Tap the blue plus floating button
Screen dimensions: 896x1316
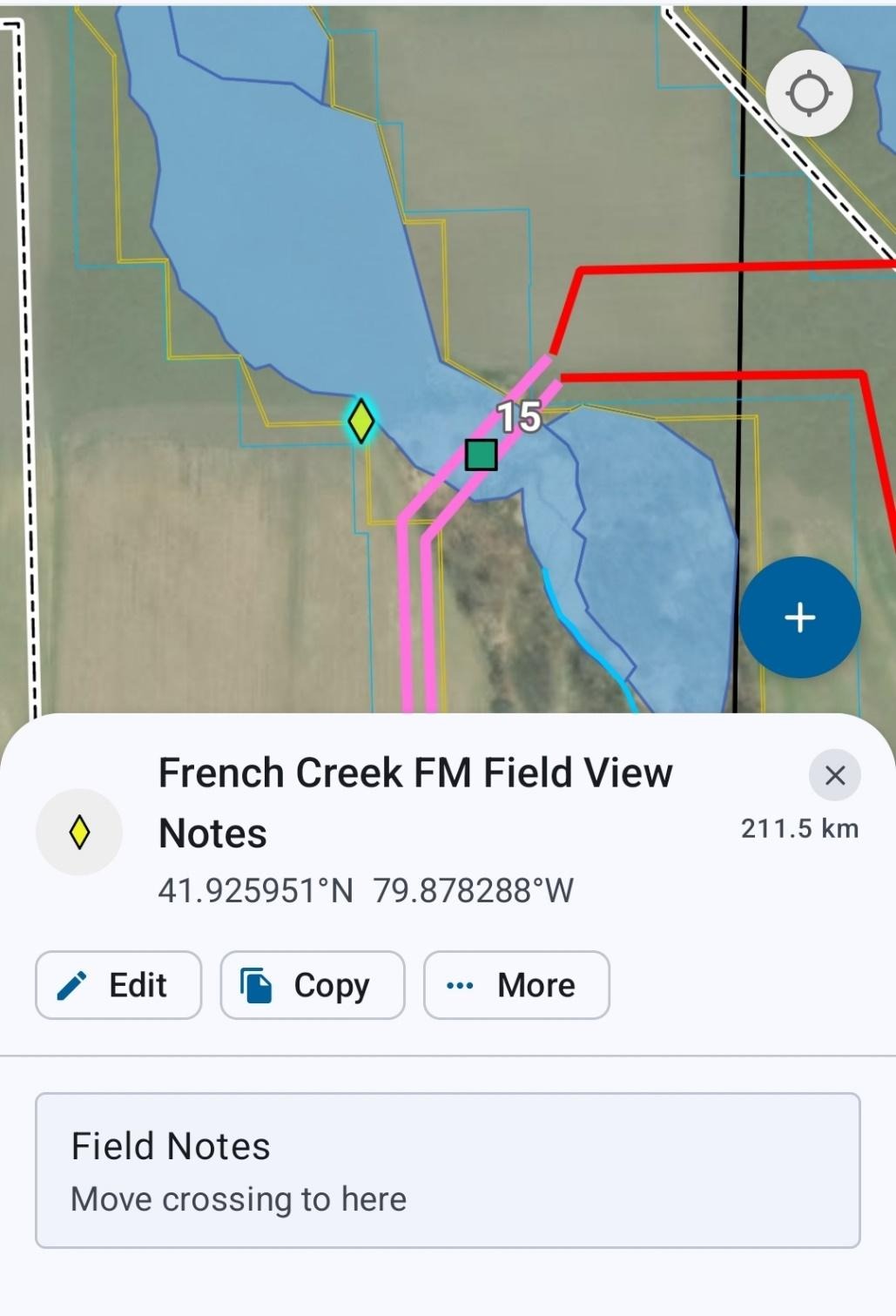(799, 618)
